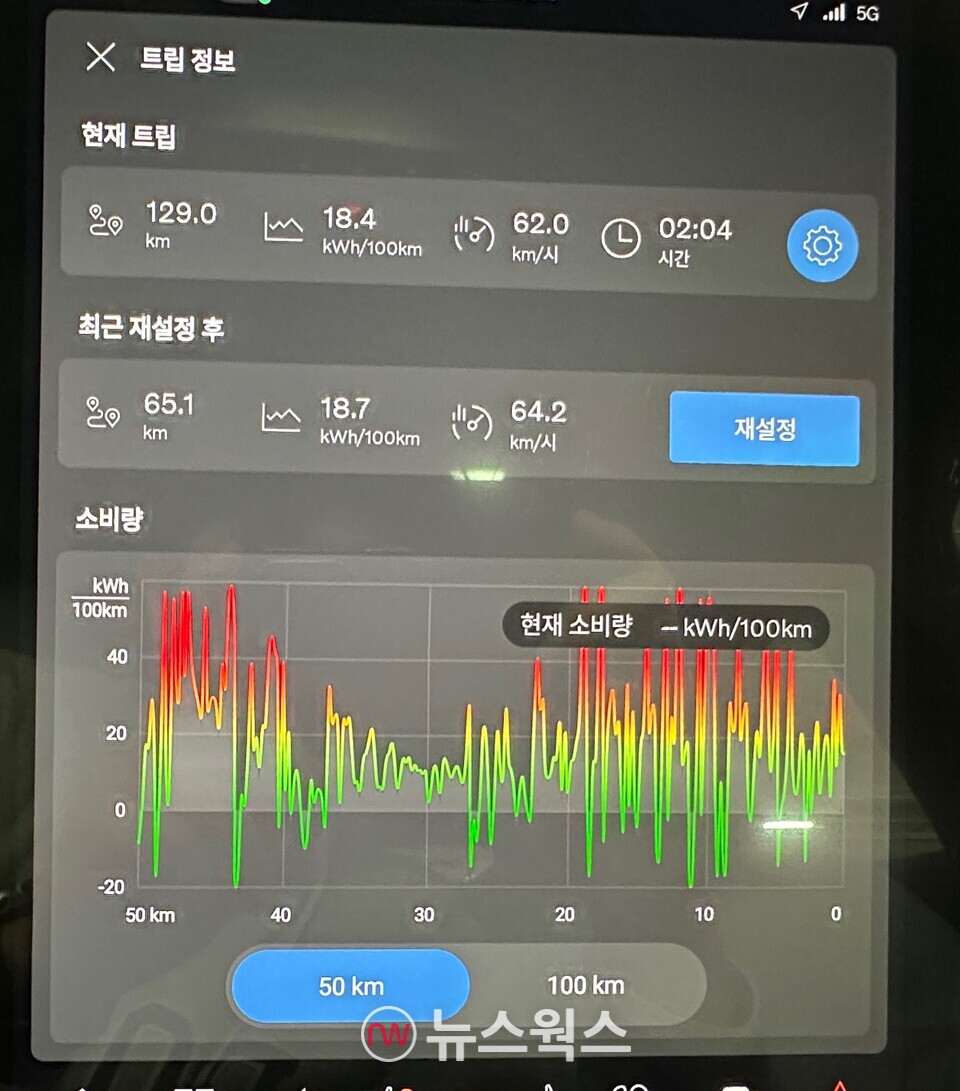Keep the 50 km range selected
The width and height of the screenshot is (960, 1091).
coord(350,985)
